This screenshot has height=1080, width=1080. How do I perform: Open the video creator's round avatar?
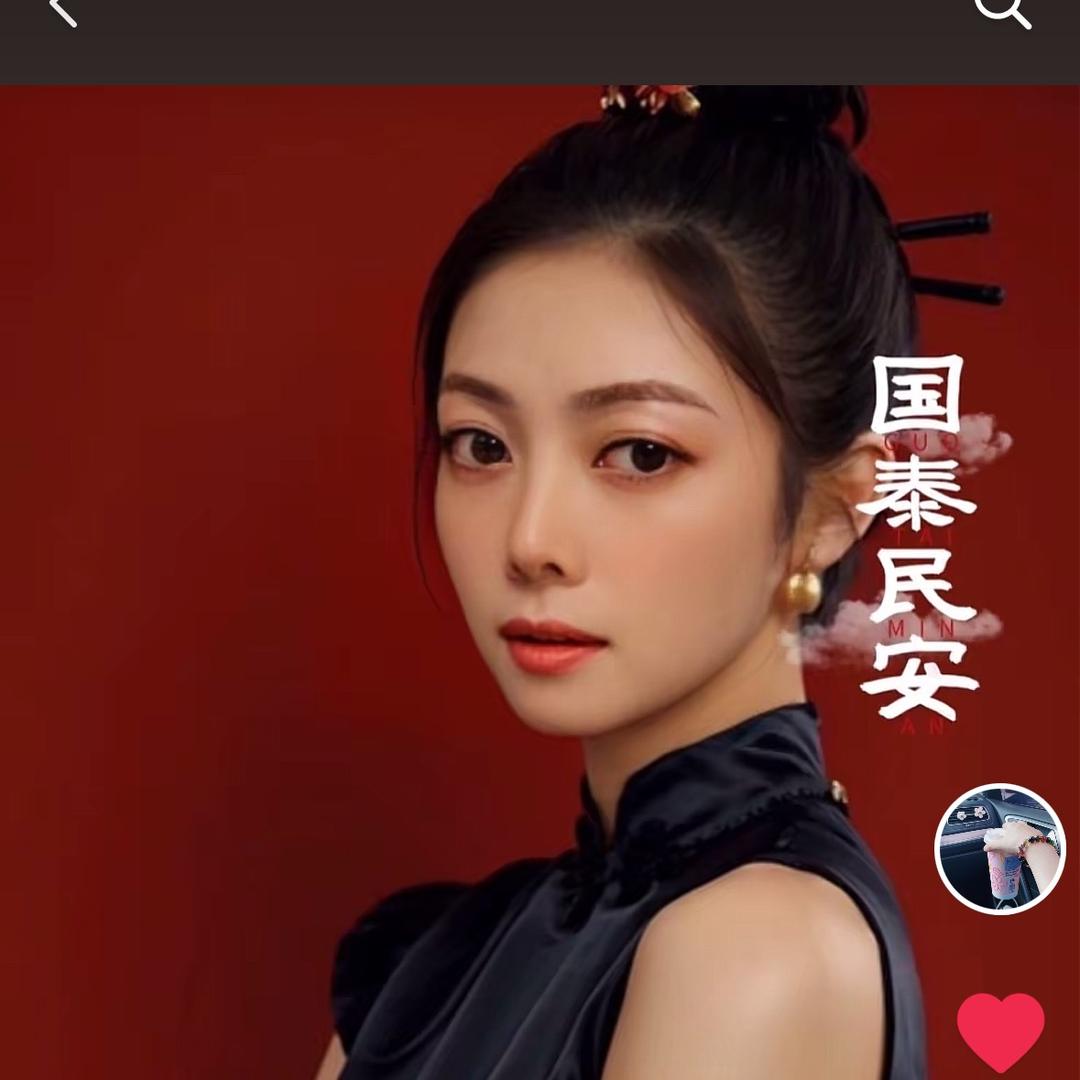pyautogui.click(x=999, y=849)
